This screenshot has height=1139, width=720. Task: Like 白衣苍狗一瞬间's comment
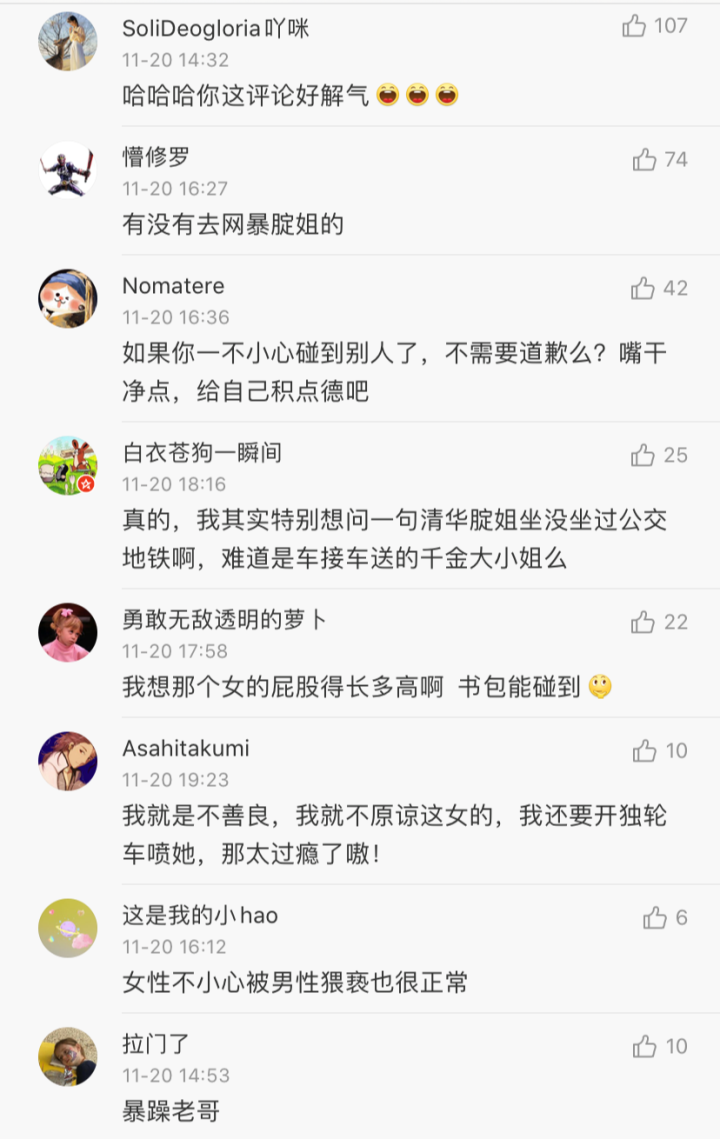coord(642,455)
